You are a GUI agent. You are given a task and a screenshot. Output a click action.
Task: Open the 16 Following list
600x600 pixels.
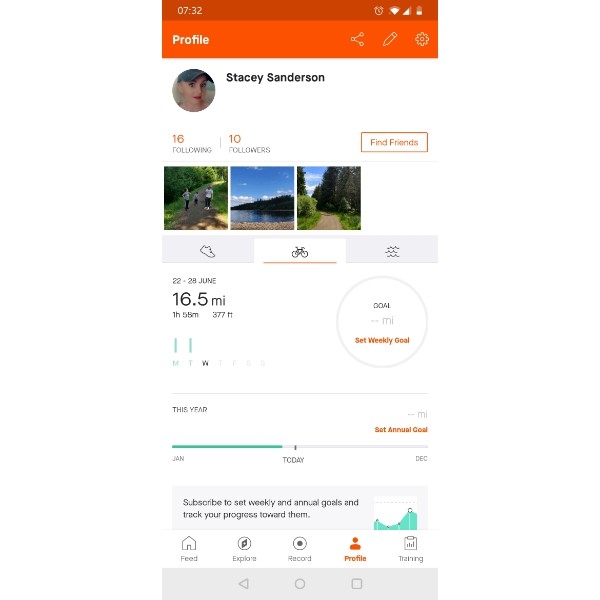[x=191, y=143]
